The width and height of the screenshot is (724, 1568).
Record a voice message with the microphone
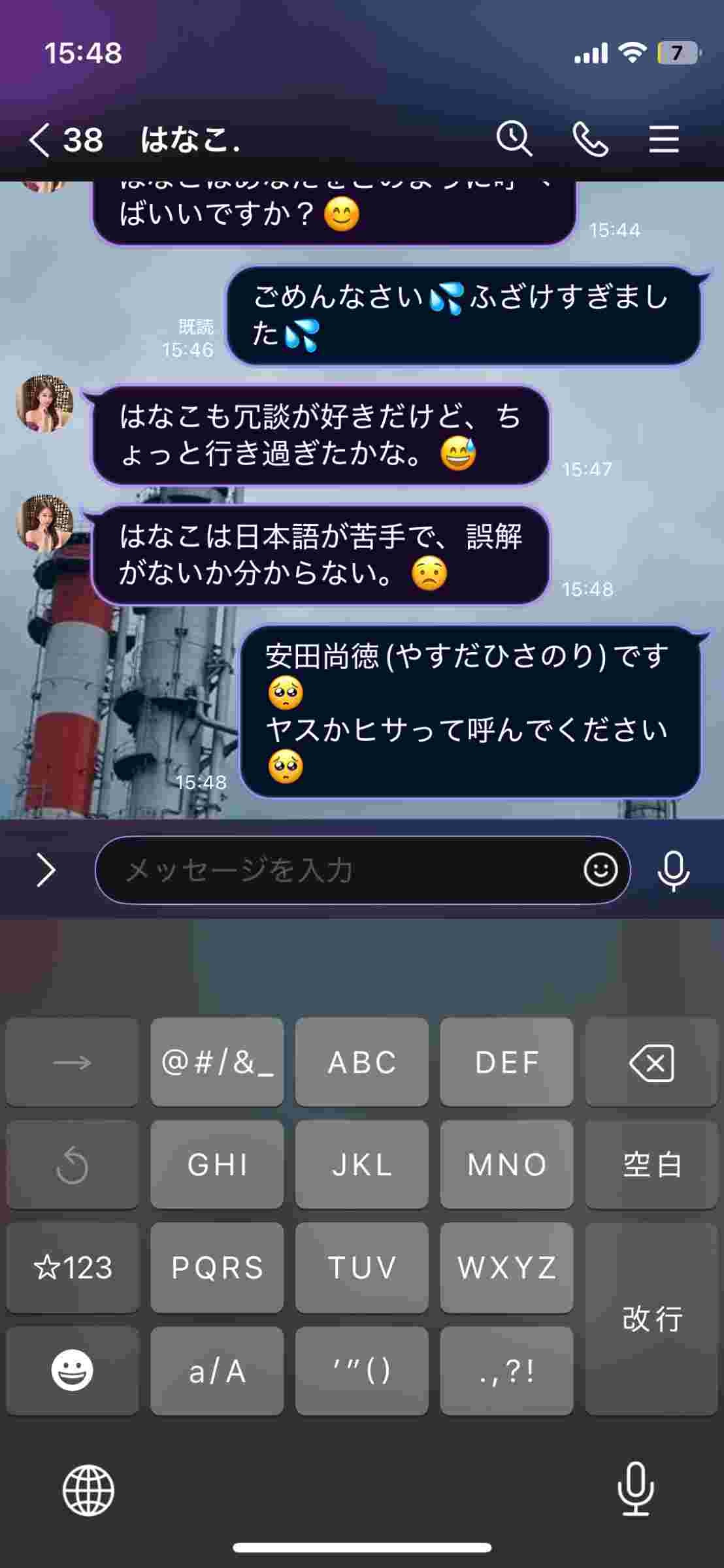(x=673, y=870)
